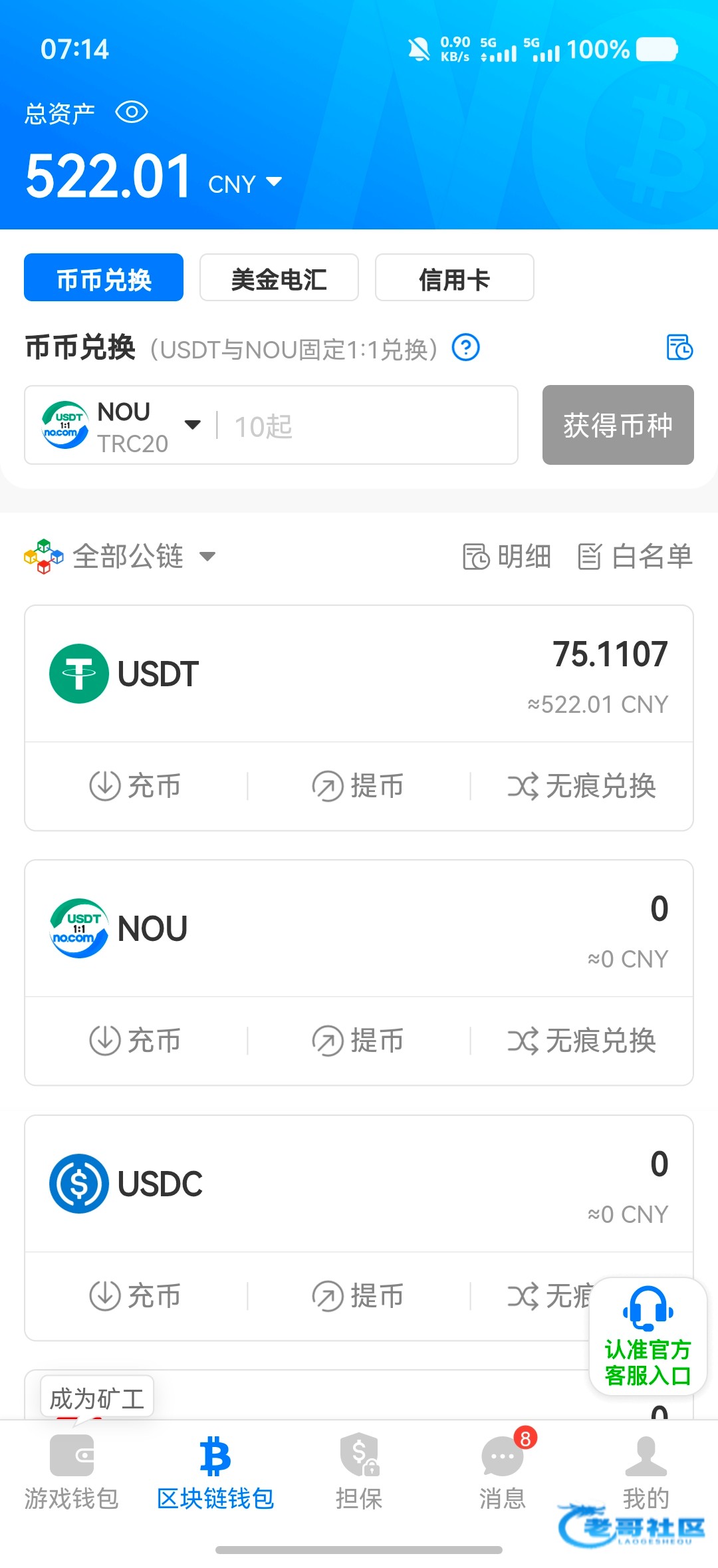This screenshot has width=718, height=1568.
Task: Switch to the 美金电汇 tab
Action: tap(279, 278)
